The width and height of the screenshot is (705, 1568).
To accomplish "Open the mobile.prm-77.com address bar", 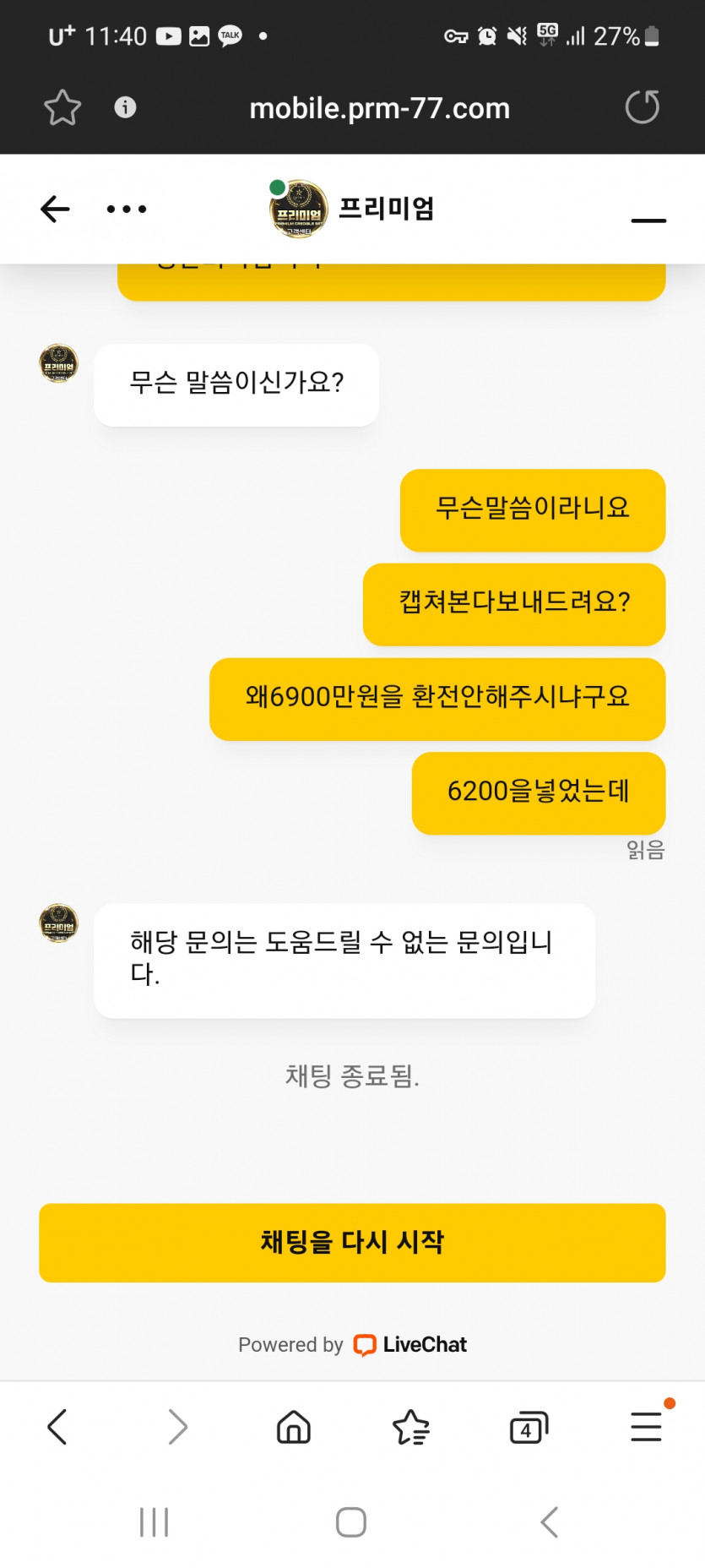I will pyautogui.click(x=379, y=108).
